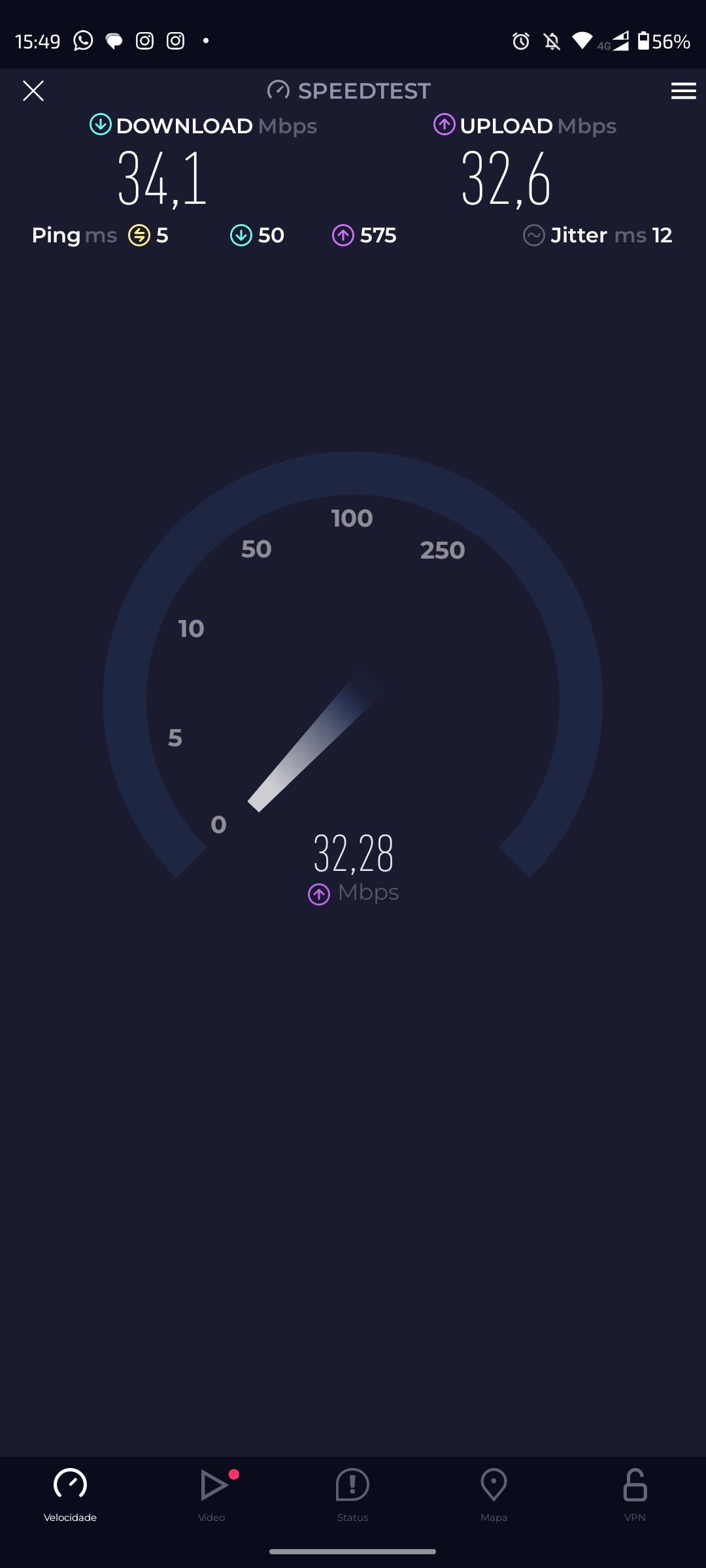Open the VPN tab

(x=635, y=1494)
